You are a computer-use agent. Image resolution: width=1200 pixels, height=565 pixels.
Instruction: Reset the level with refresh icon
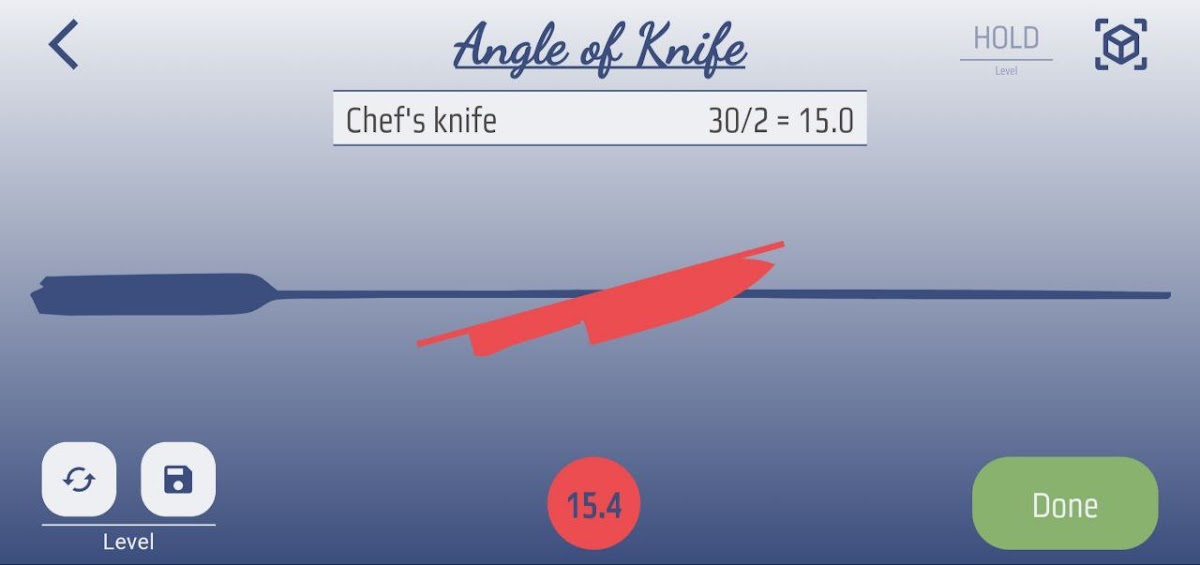[79, 480]
